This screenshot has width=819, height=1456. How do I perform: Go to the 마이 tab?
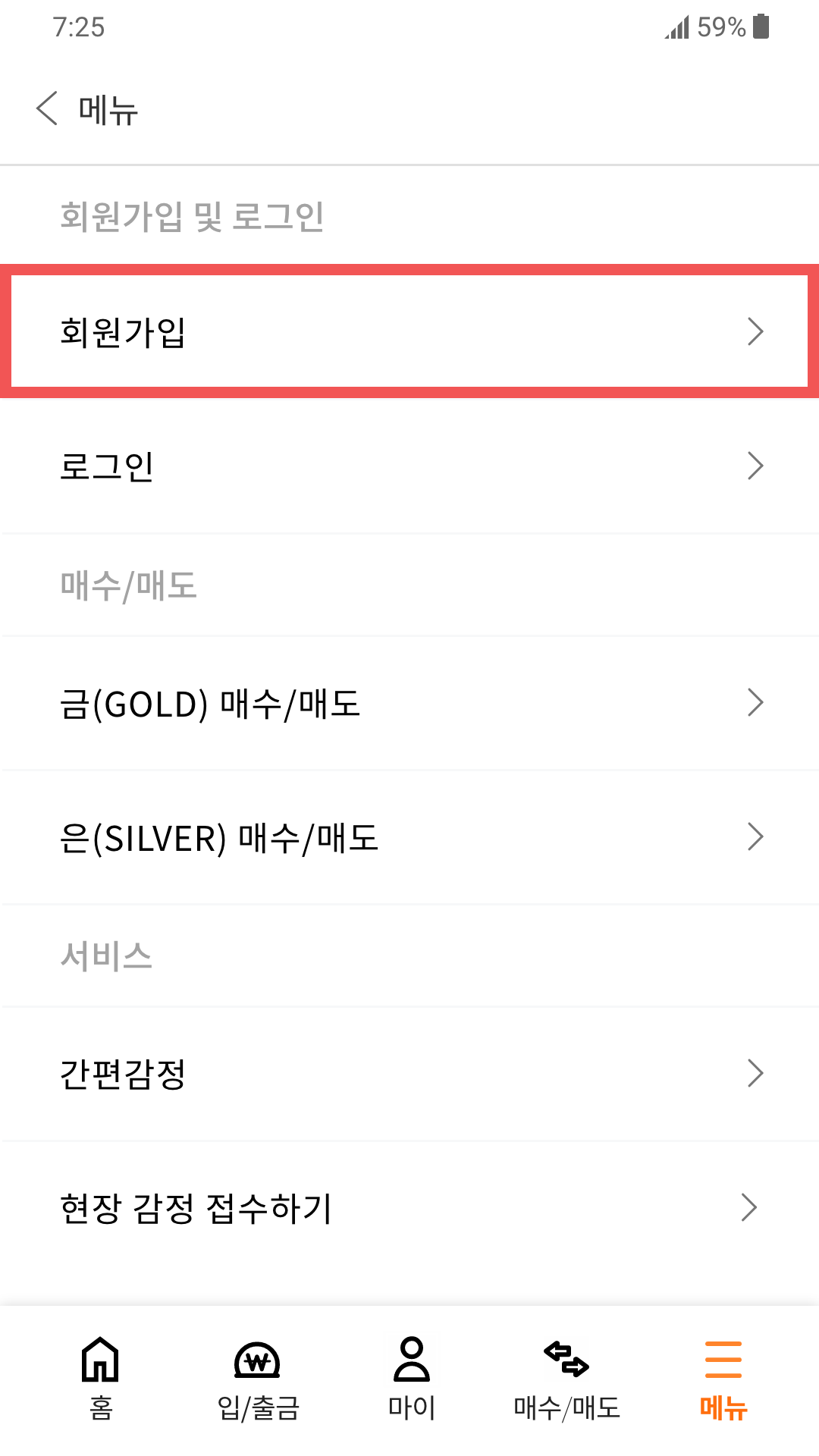(x=412, y=1379)
